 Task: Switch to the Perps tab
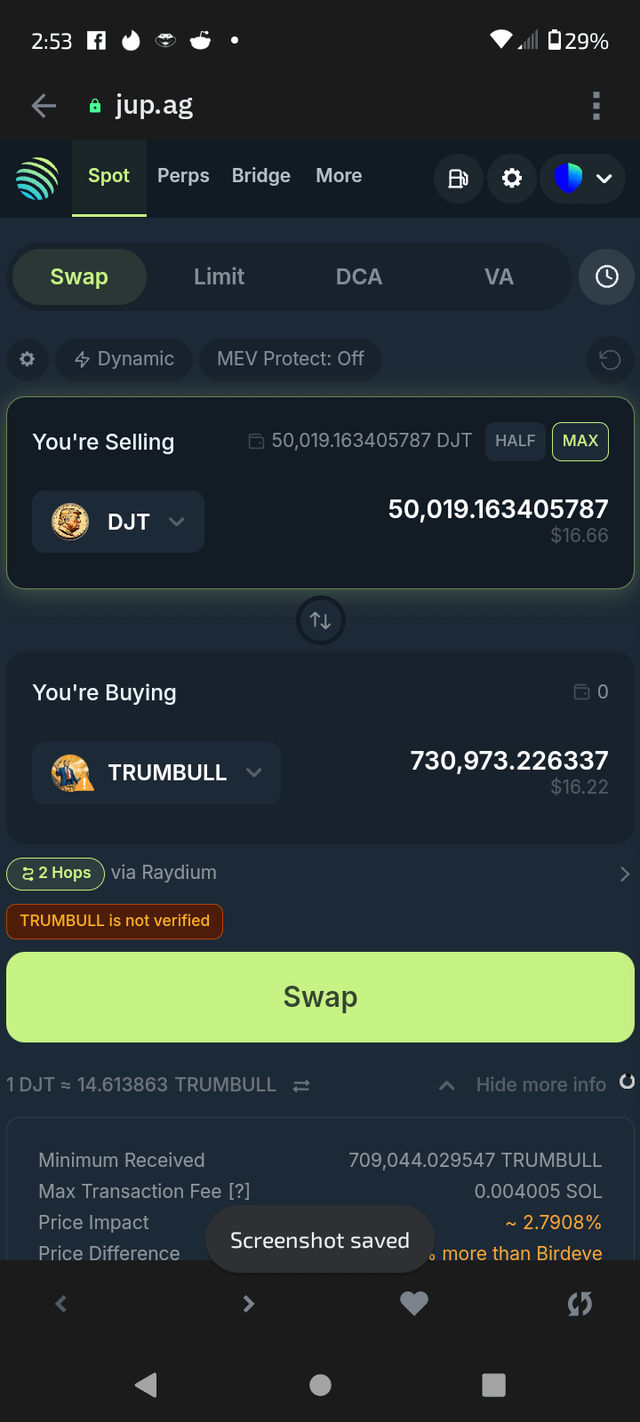point(183,176)
